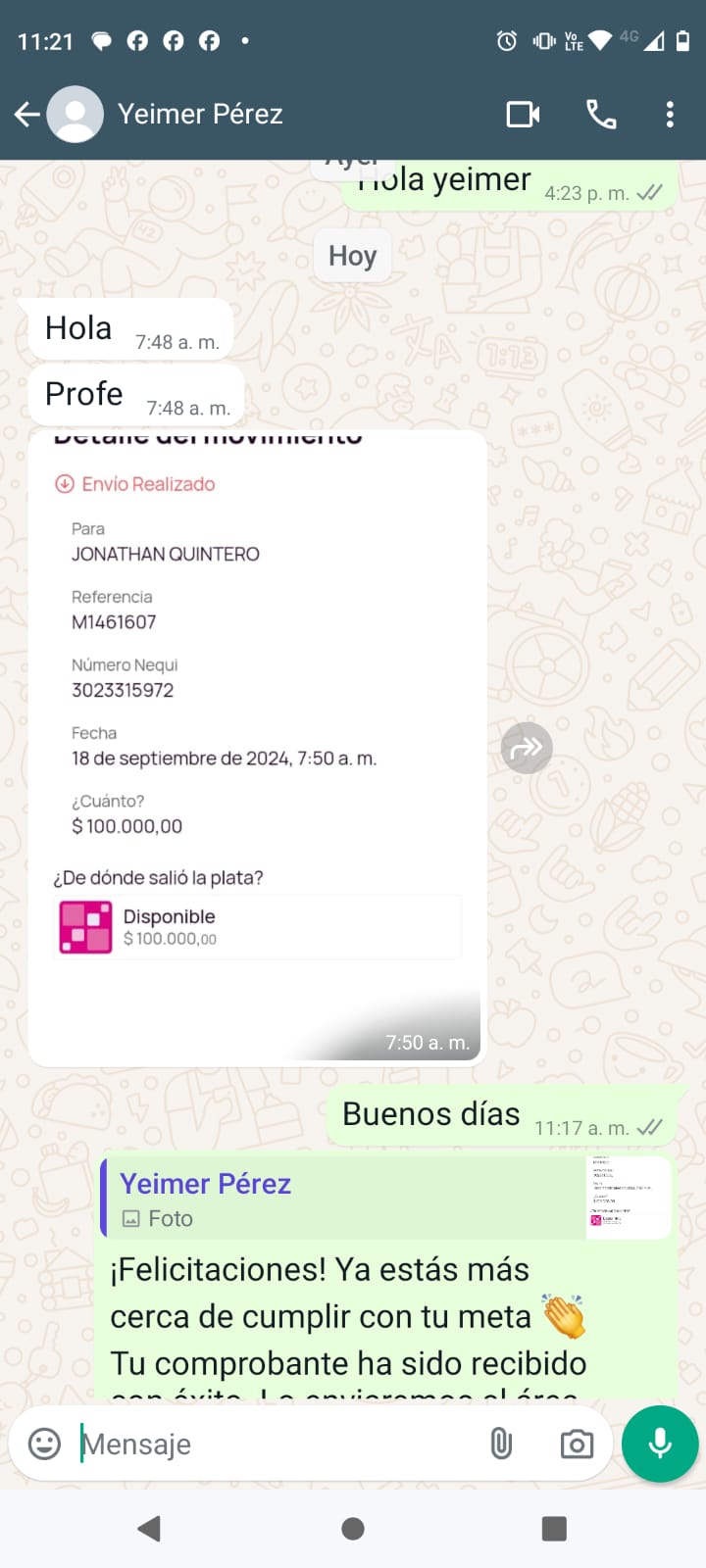Focus the Mensaje text field
Image resolution: width=706 pixels, height=1568 pixels.
click(275, 1444)
